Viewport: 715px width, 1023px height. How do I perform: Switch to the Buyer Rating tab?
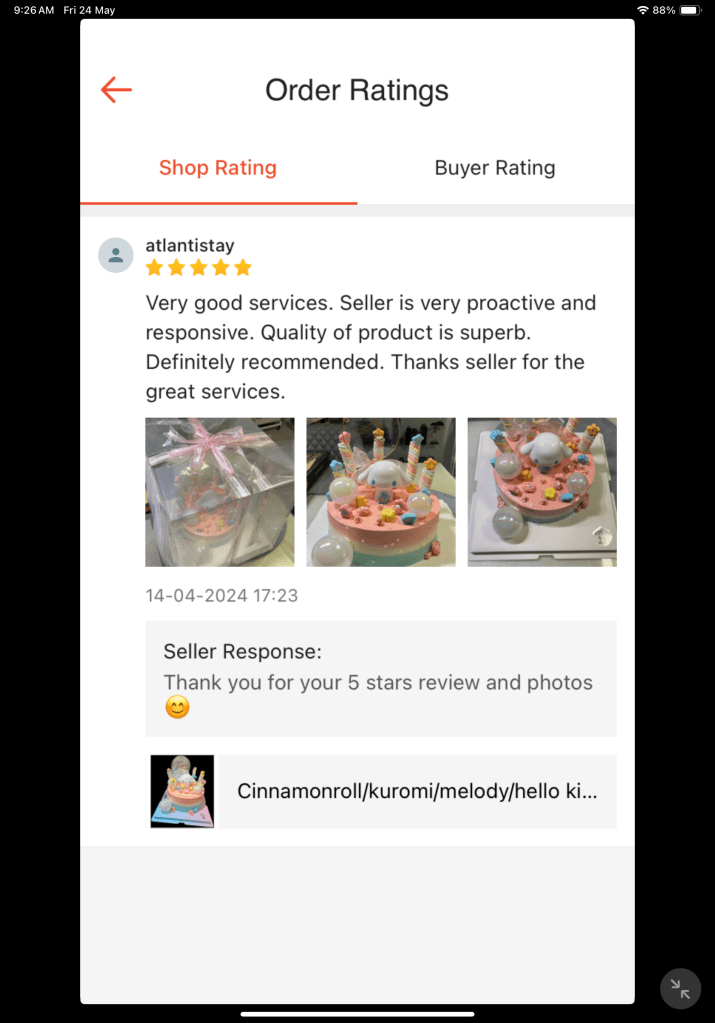[495, 168]
